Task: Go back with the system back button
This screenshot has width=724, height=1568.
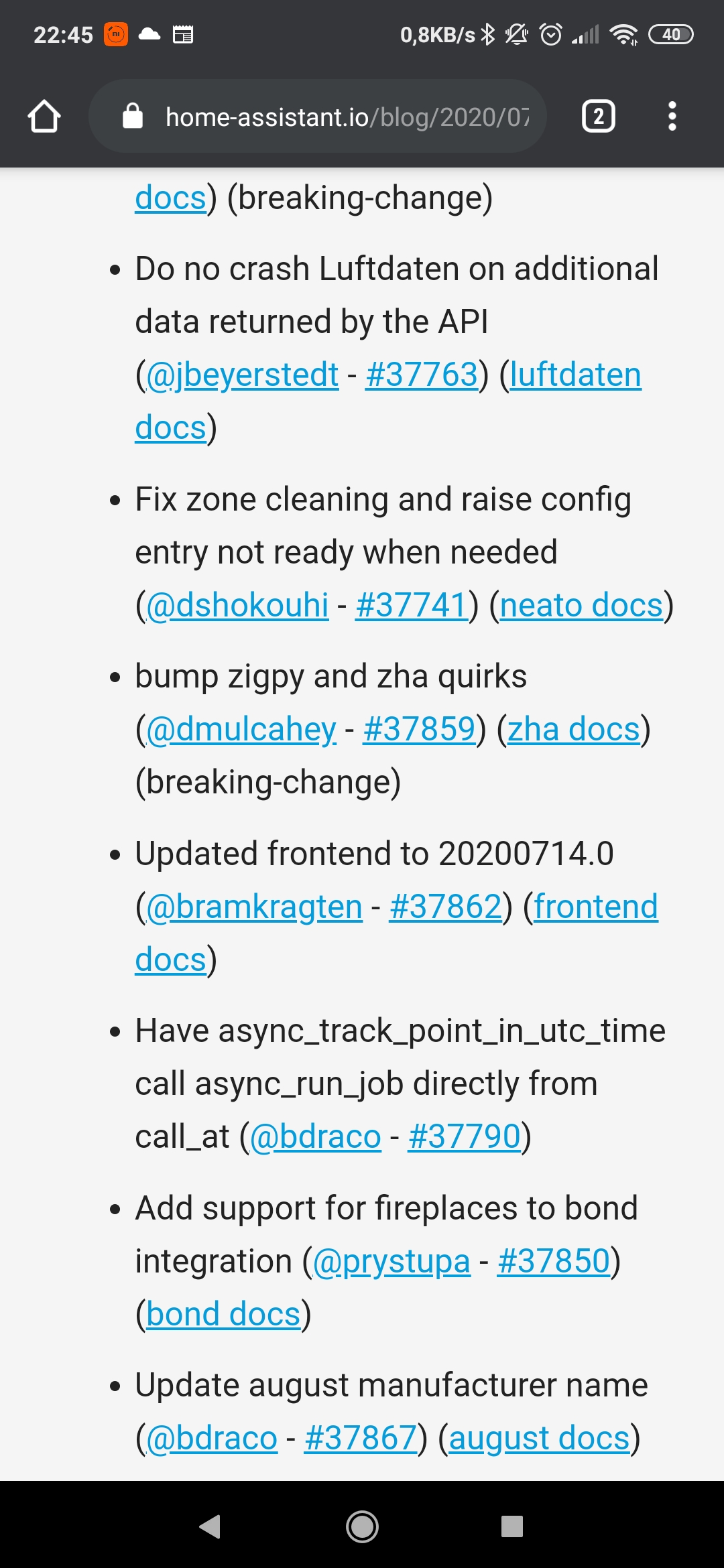Action: pos(210,1526)
